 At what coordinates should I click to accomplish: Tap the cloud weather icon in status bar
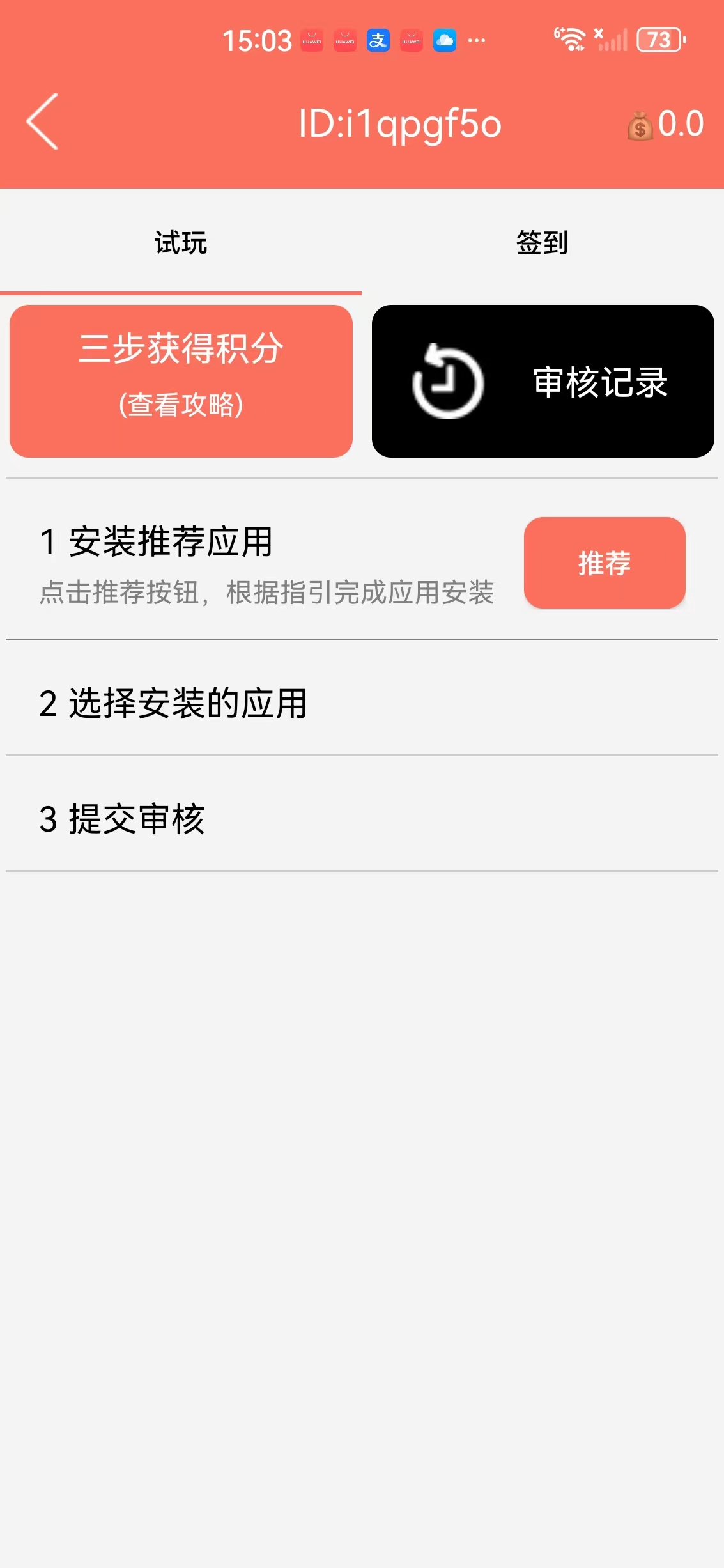click(445, 41)
